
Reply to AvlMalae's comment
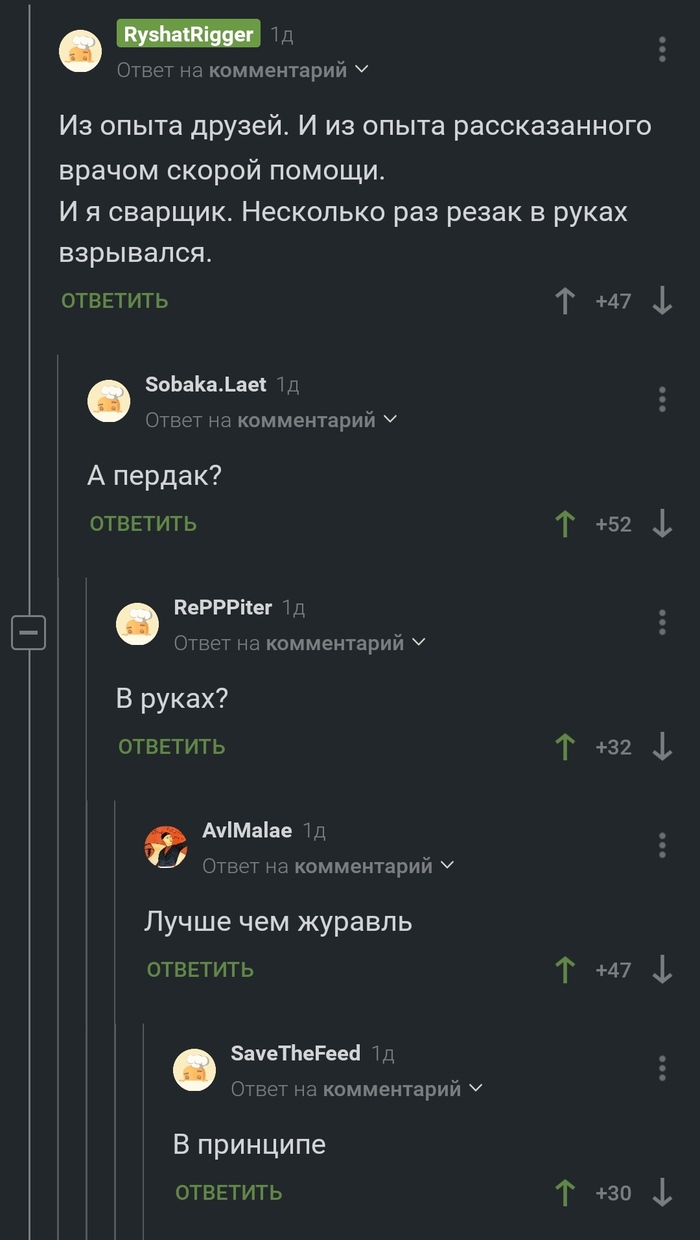pos(200,970)
